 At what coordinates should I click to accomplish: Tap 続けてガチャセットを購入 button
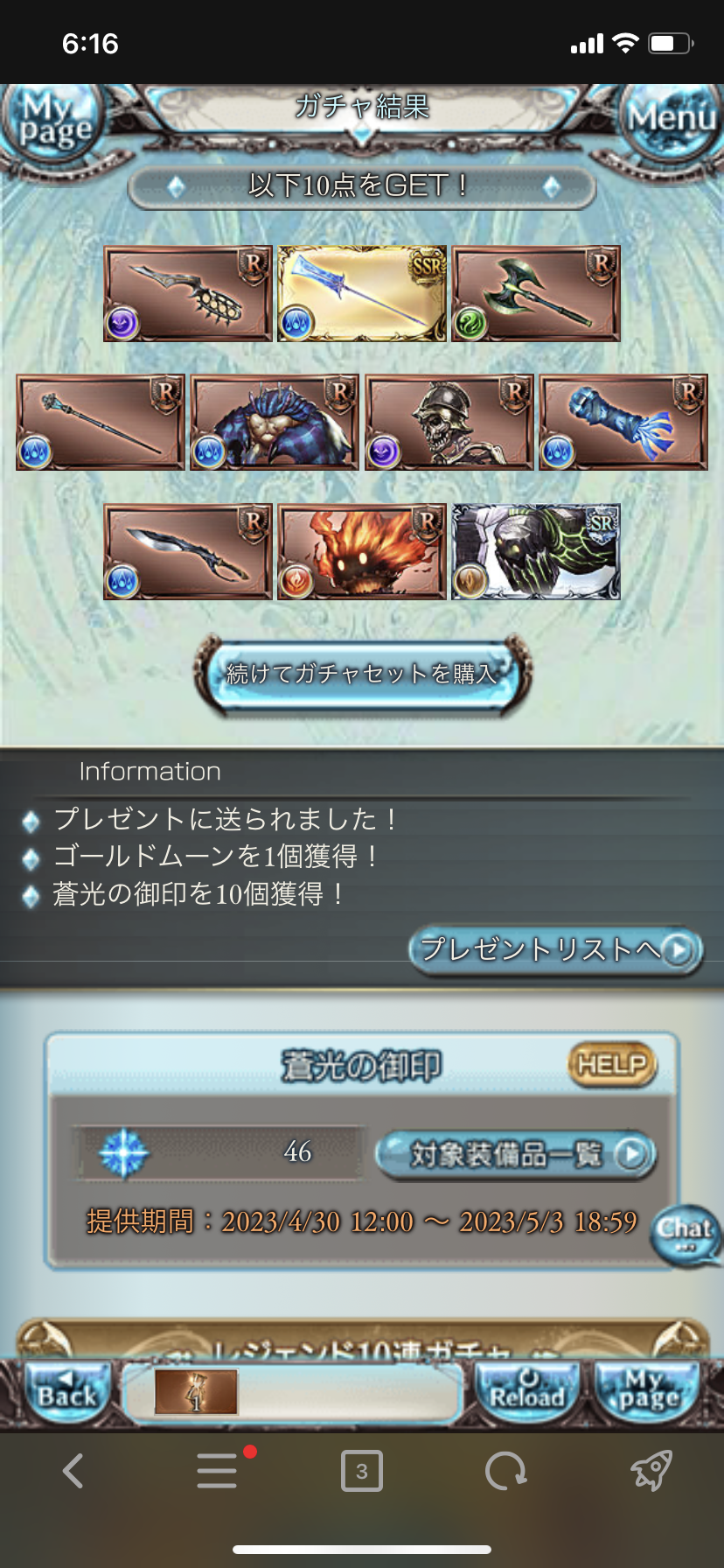pyautogui.click(x=362, y=674)
